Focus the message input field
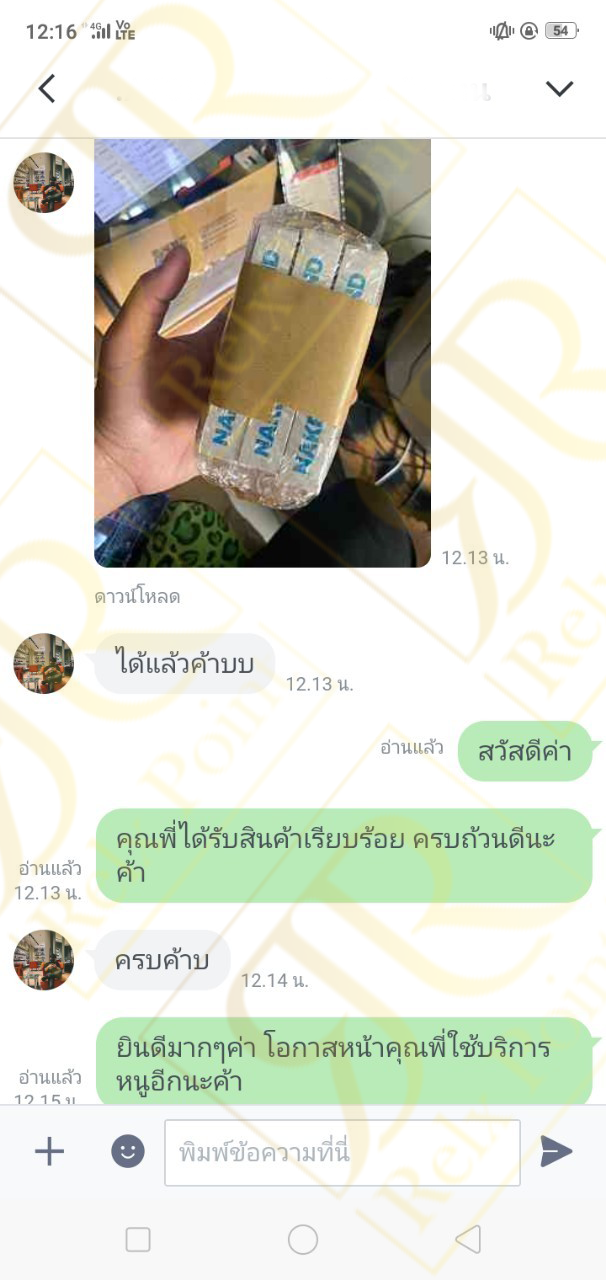 click(342, 1153)
